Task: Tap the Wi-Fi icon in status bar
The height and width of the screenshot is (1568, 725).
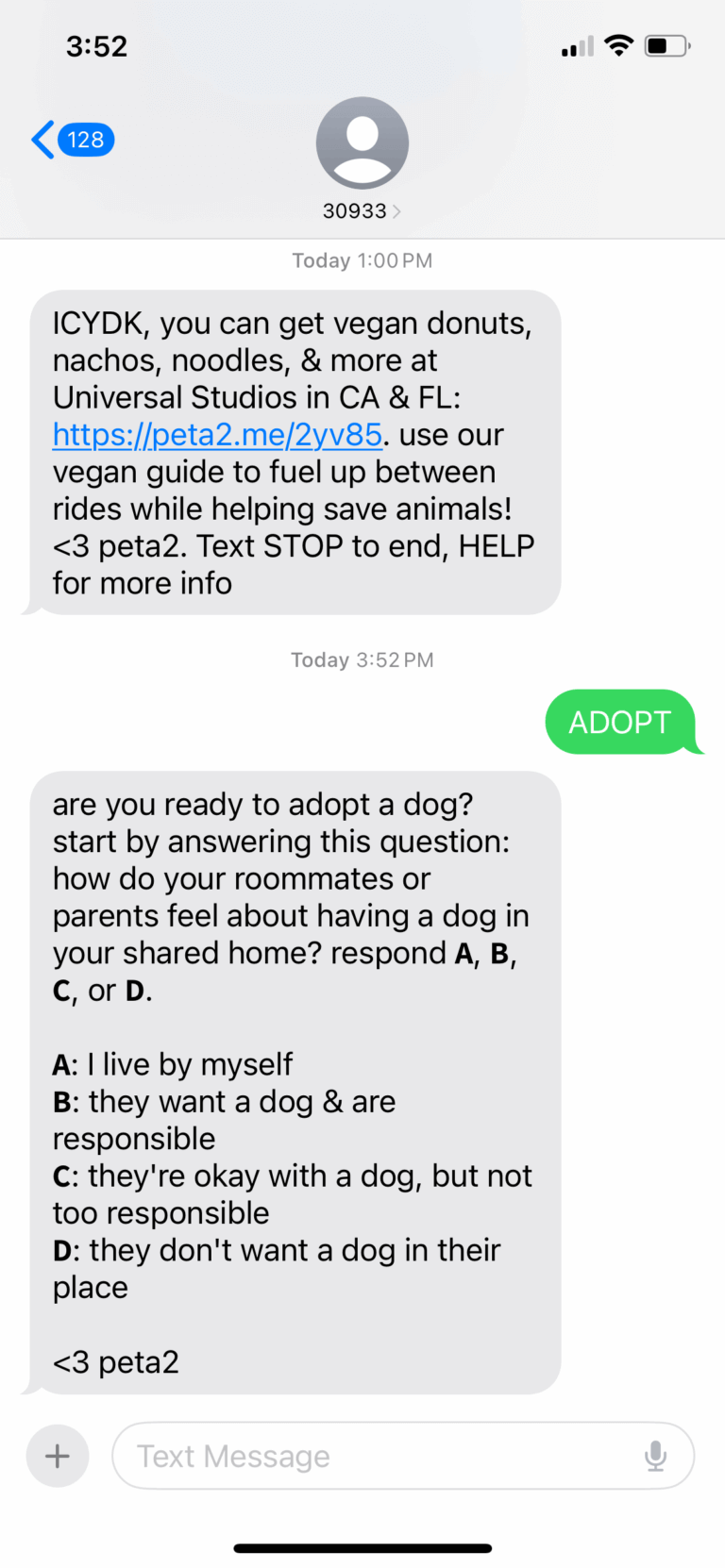Action: pyautogui.click(x=618, y=45)
